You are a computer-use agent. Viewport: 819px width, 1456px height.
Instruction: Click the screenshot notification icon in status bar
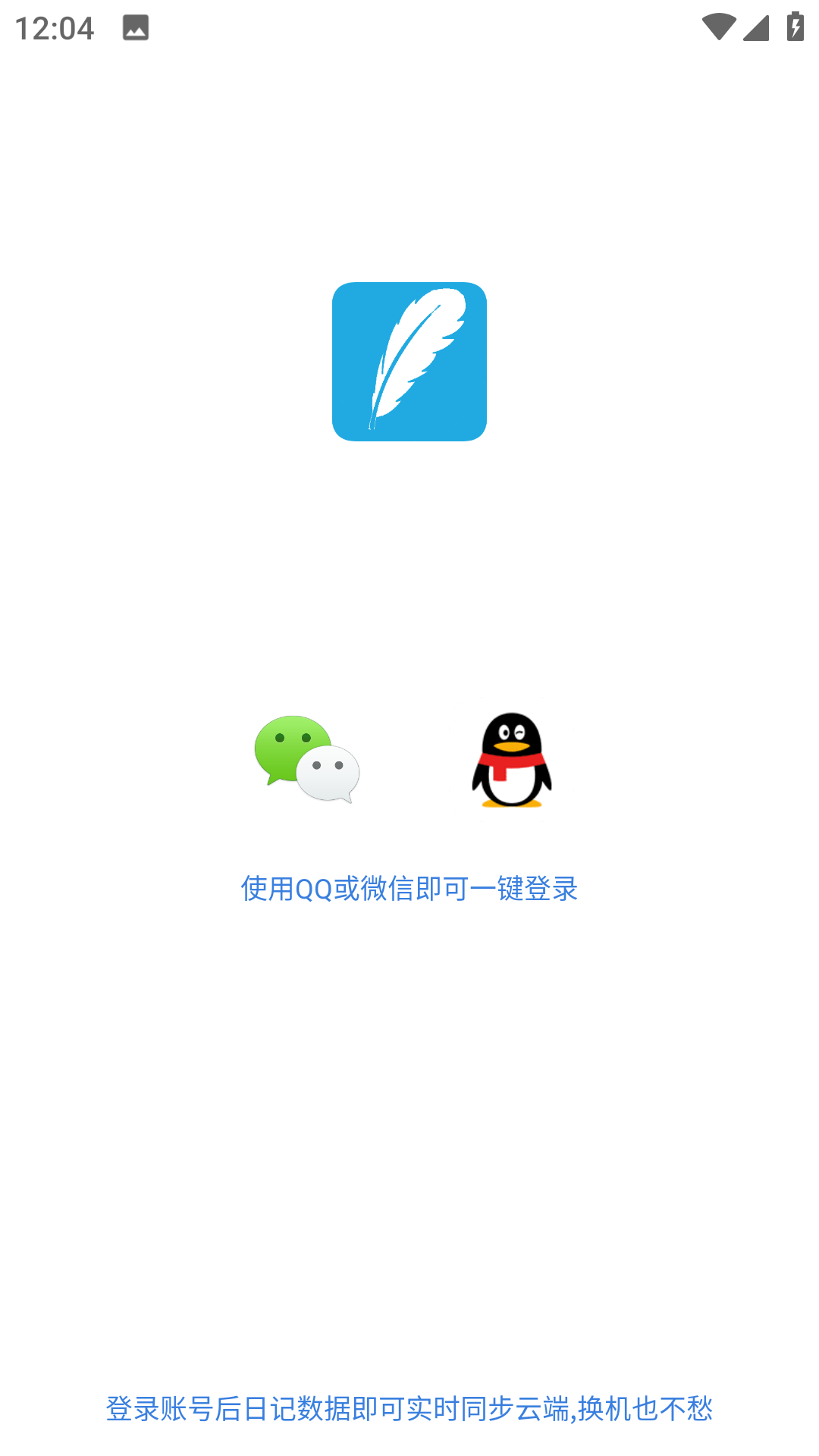(135, 27)
